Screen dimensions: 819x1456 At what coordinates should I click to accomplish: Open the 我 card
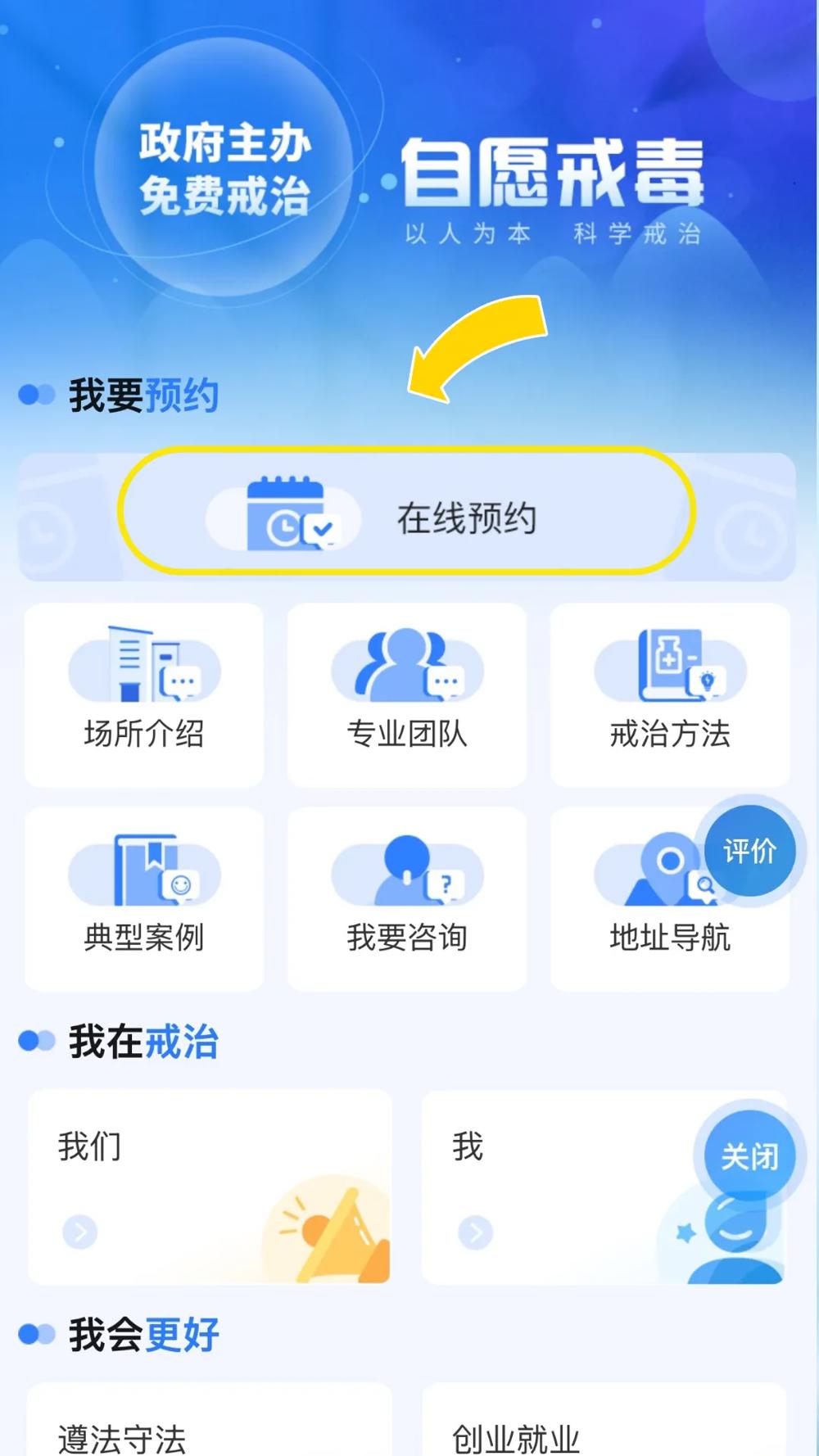pyautogui.click(x=557, y=1187)
